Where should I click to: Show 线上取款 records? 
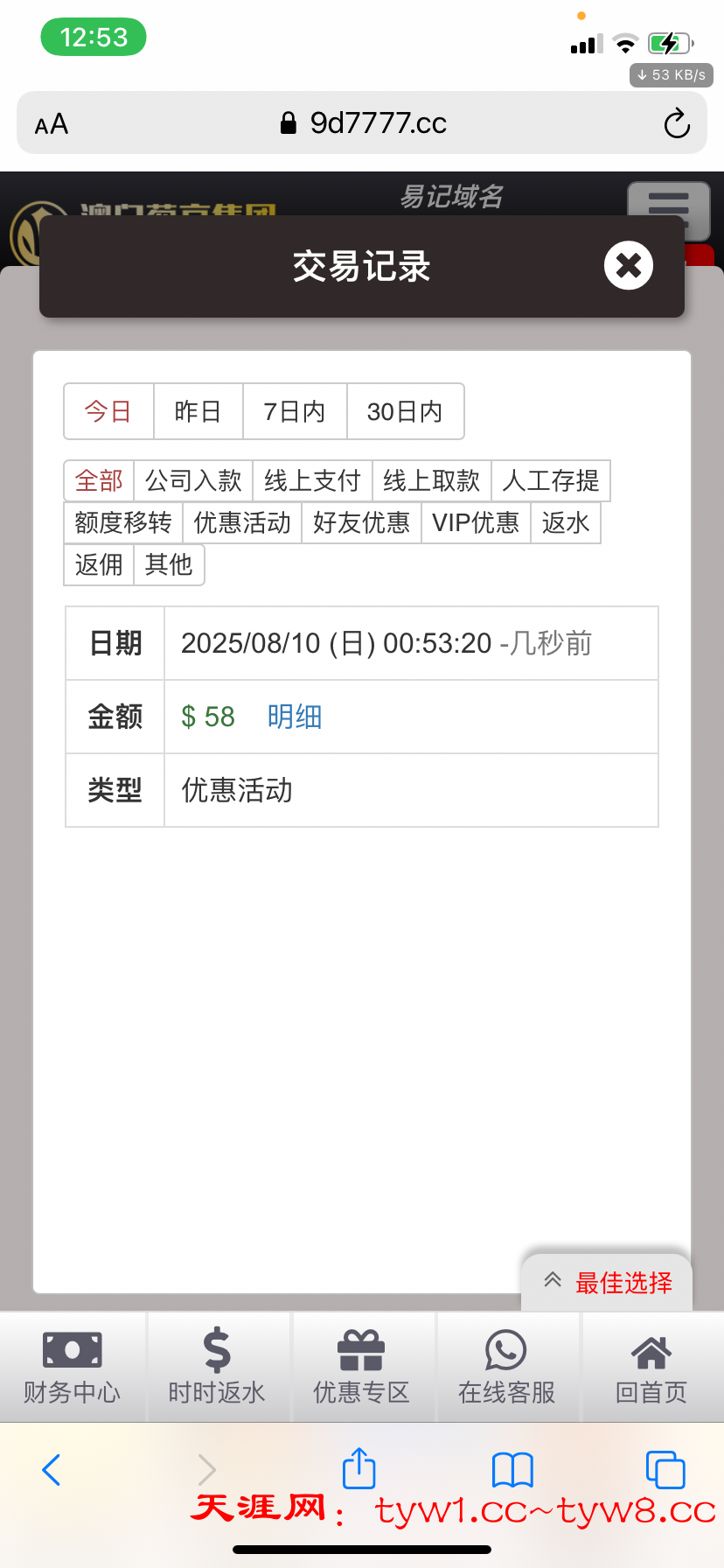coord(431,480)
